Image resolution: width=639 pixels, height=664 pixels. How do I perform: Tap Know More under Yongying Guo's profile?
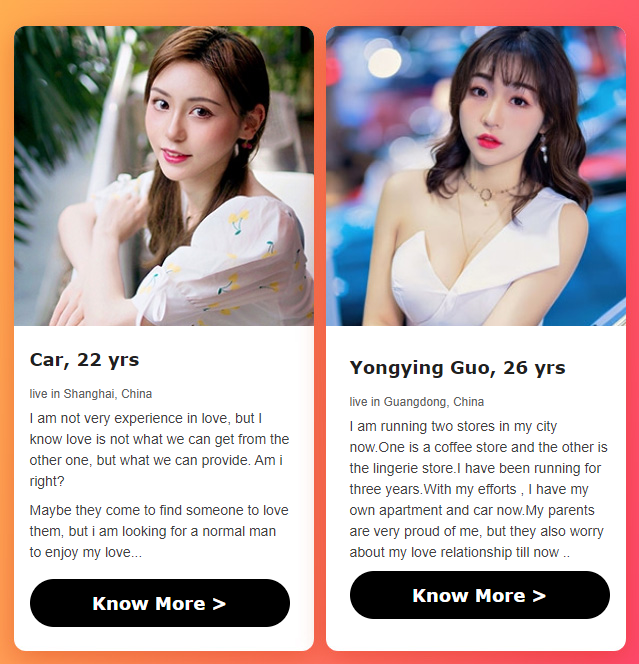click(x=479, y=595)
